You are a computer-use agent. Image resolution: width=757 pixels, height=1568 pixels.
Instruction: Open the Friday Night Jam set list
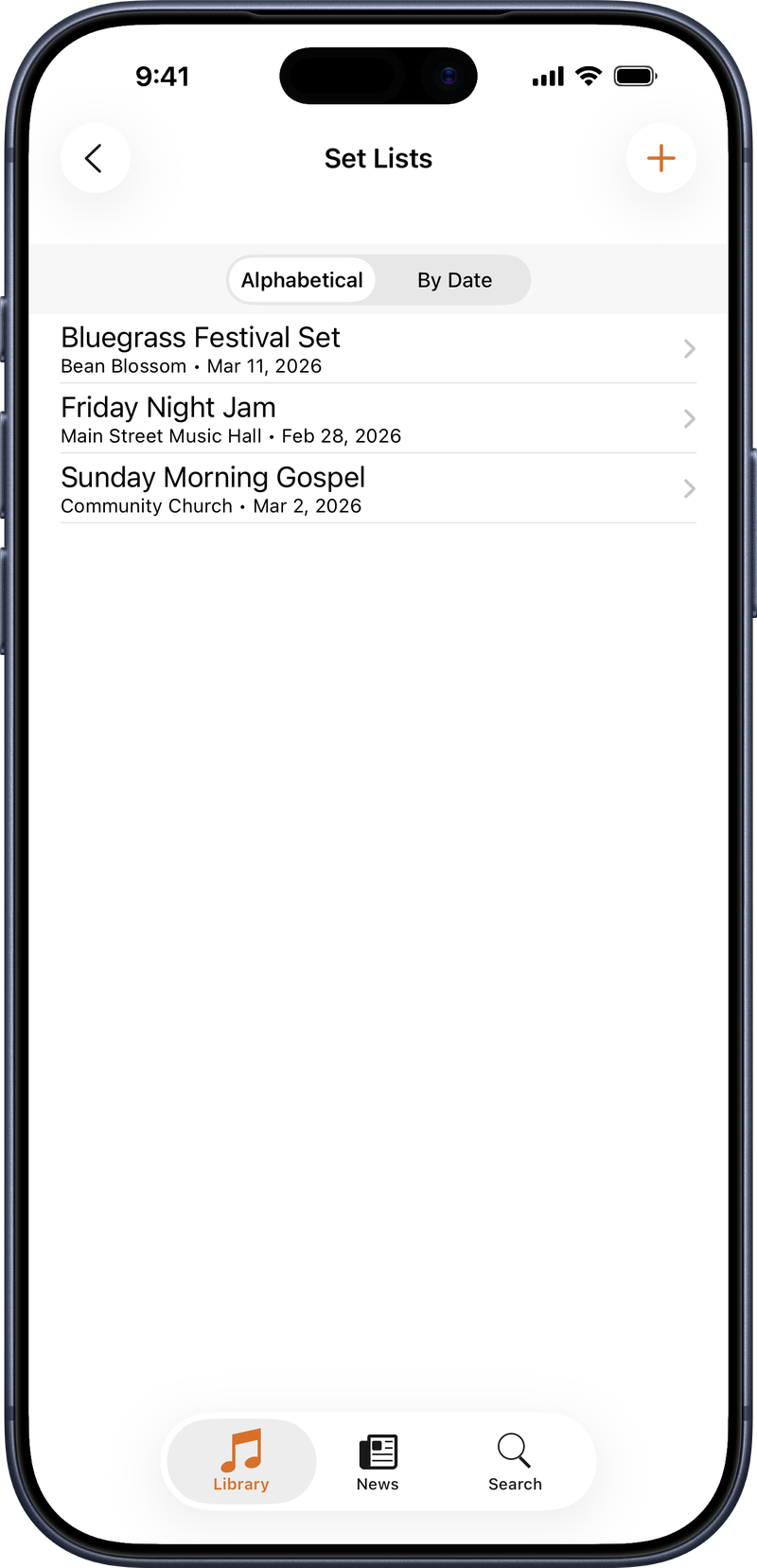(x=378, y=419)
